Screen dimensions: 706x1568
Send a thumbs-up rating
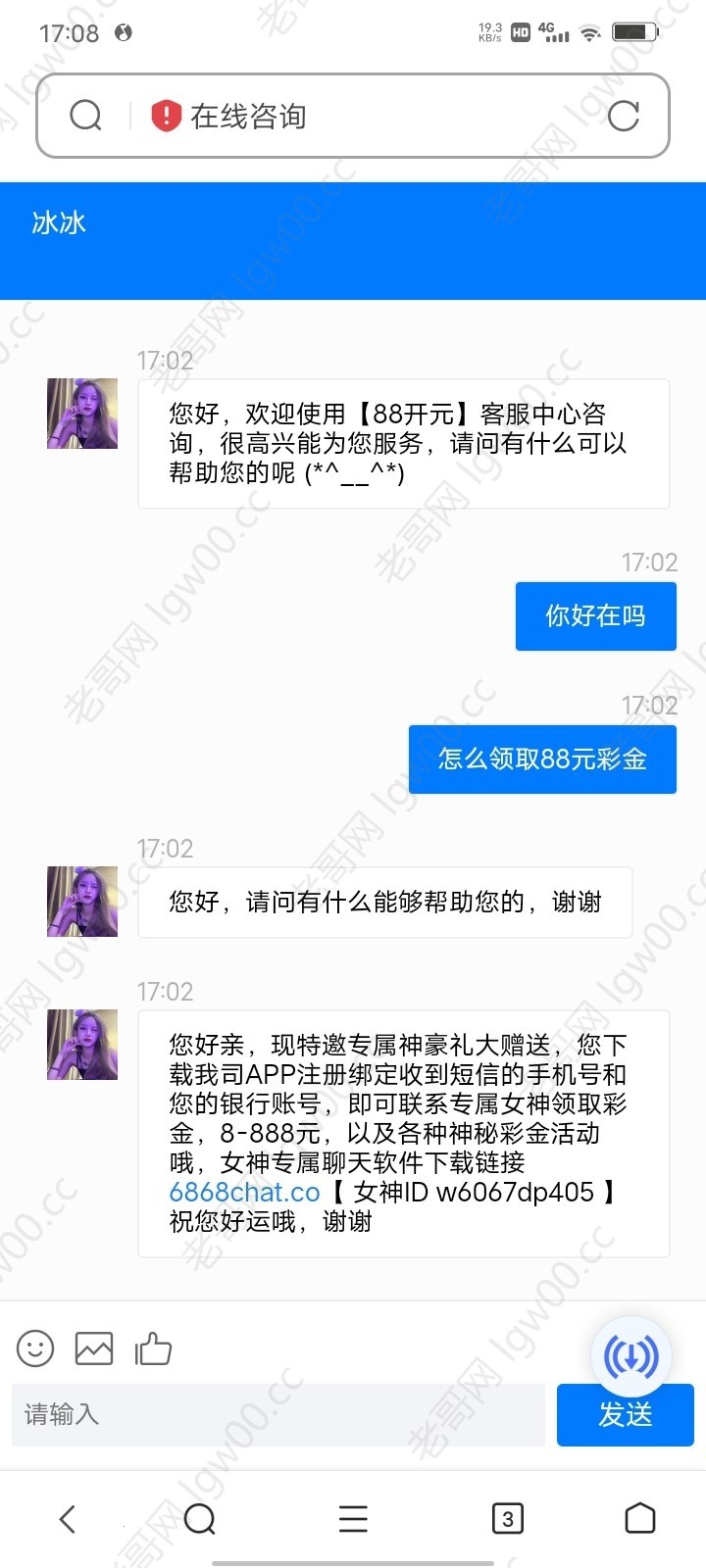tap(153, 1349)
